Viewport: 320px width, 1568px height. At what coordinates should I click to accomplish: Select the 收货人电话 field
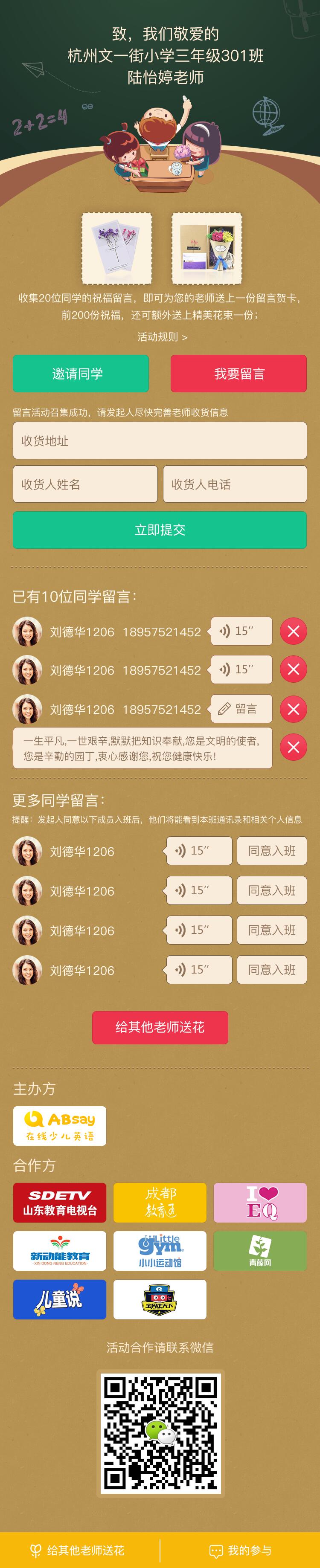point(235,484)
